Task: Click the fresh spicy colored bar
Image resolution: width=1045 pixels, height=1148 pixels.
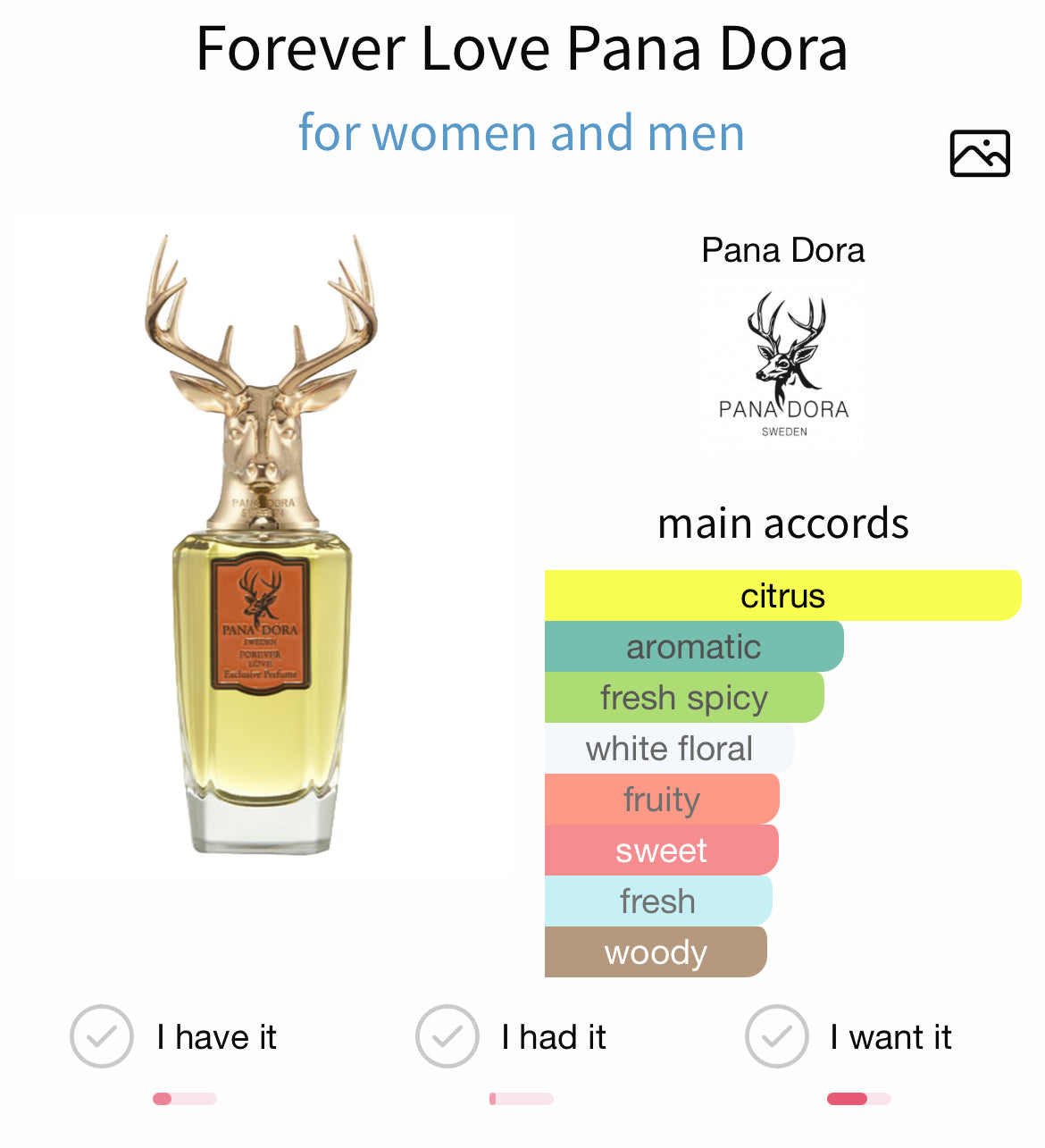Action: (683, 697)
